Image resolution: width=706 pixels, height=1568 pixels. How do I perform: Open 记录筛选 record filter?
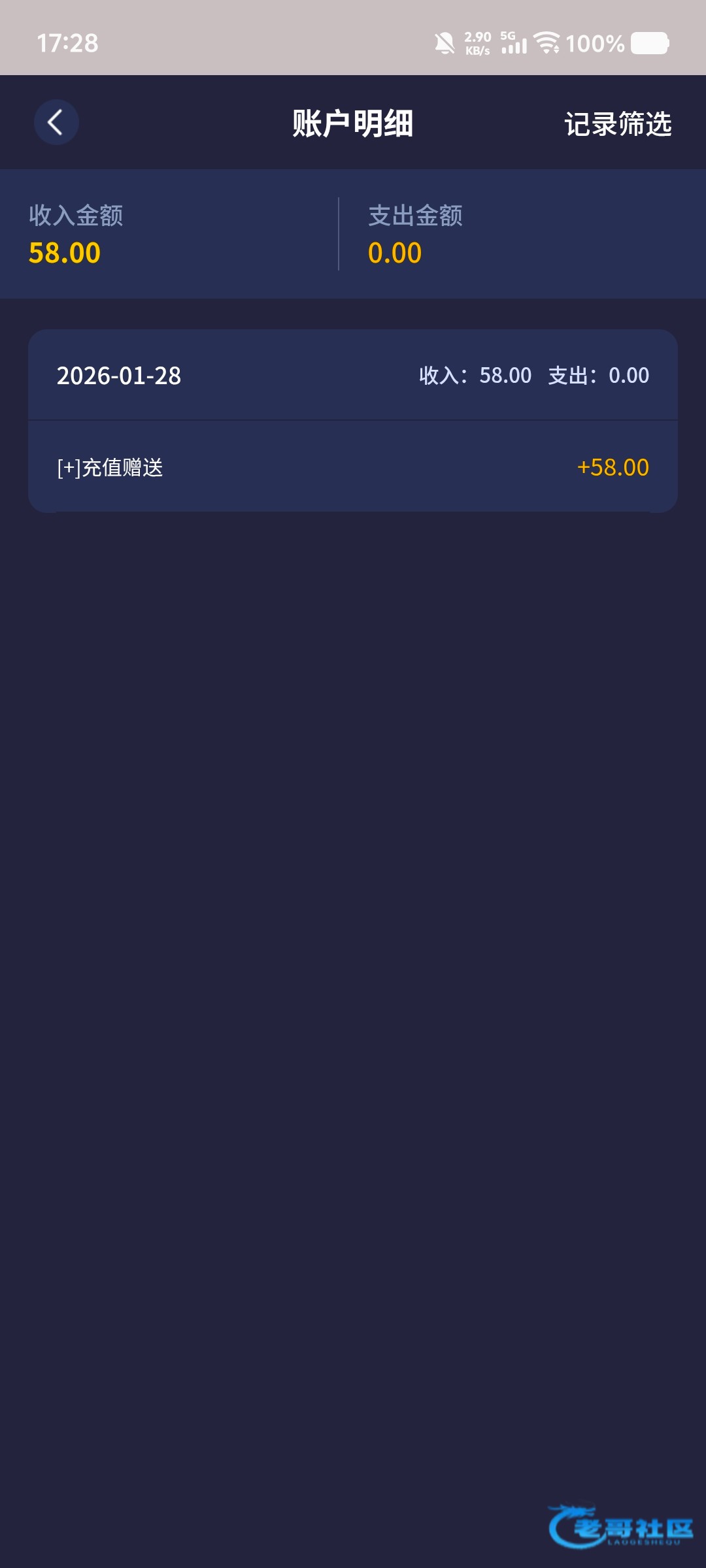618,124
